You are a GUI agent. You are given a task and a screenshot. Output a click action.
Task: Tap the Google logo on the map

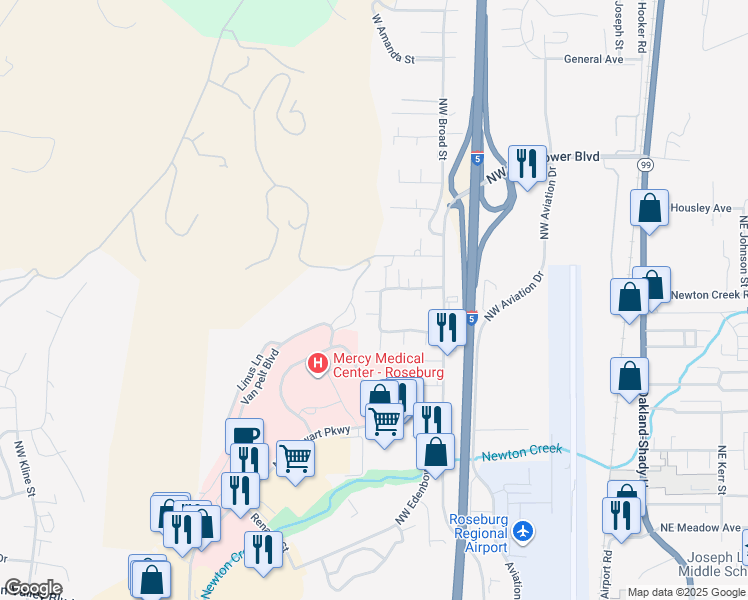[32, 588]
